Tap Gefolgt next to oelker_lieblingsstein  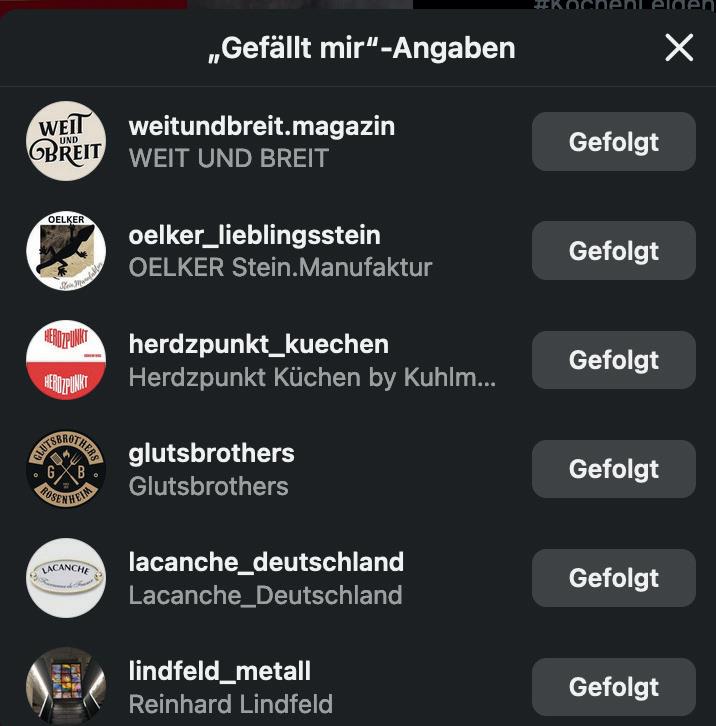[613, 251]
